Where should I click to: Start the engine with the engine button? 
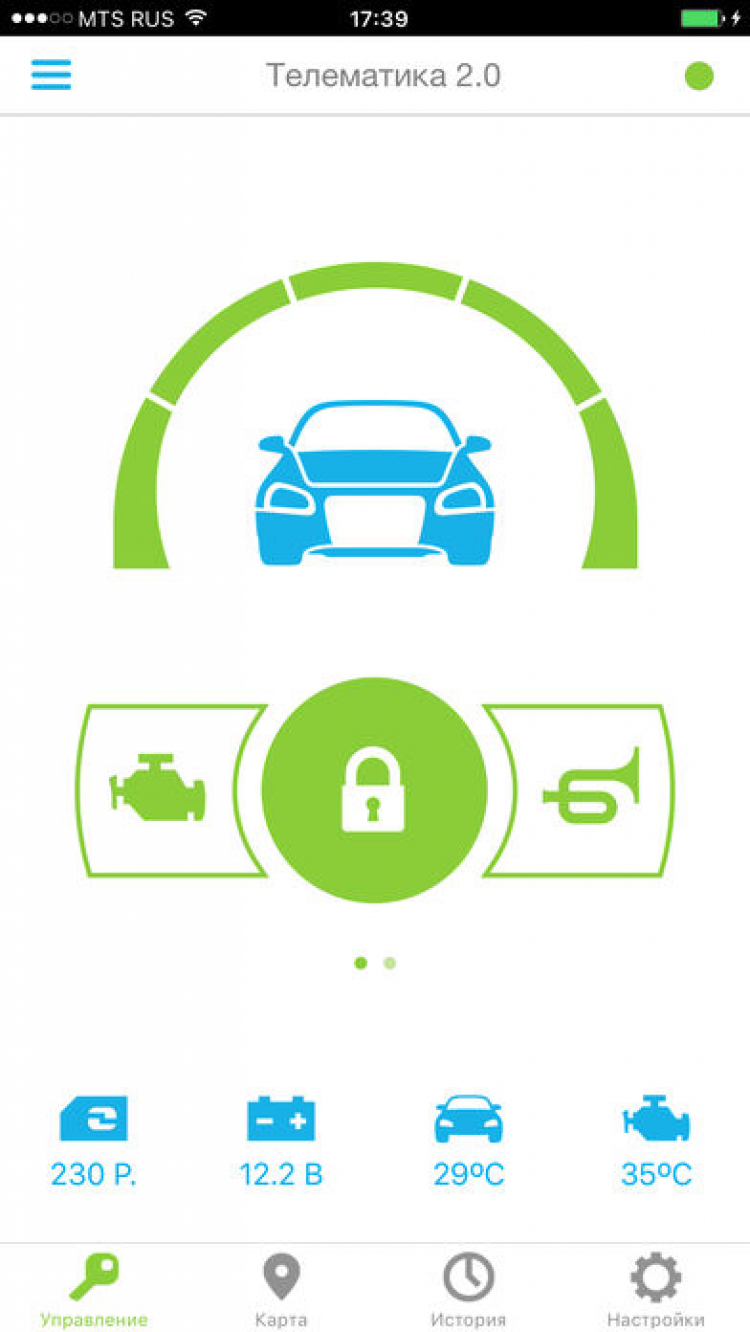tap(158, 791)
